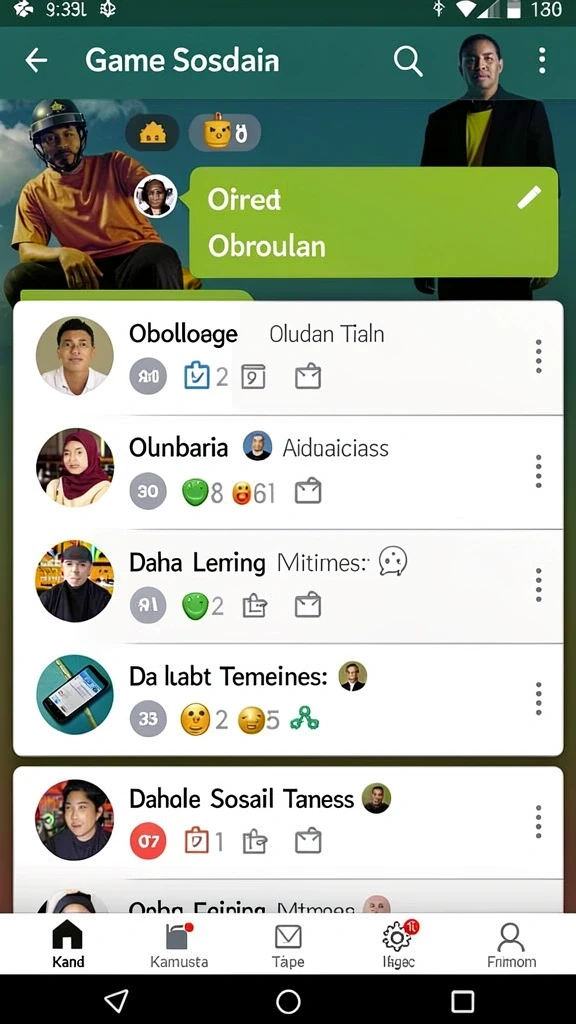Open the app bar overflow menu
576x1024 pixels.
(542, 61)
